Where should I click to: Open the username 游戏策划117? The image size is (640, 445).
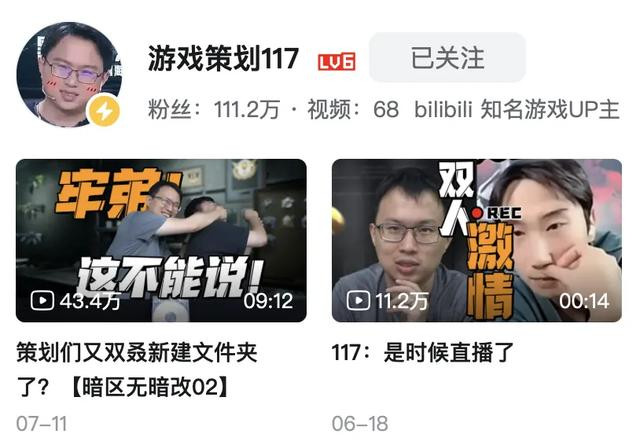point(223,59)
